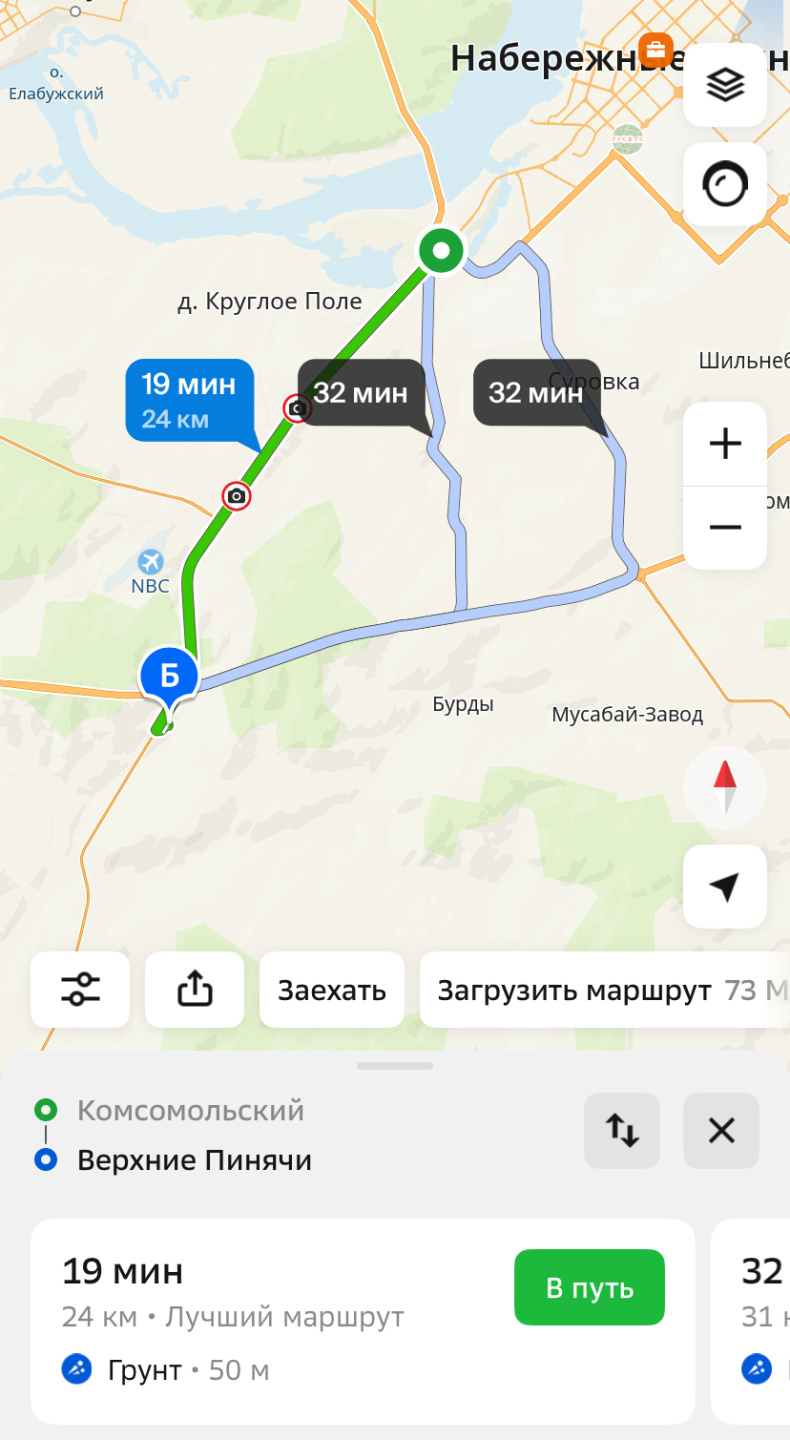Tap the Заехать button
This screenshot has width=790, height=1440.
[332, 990]
